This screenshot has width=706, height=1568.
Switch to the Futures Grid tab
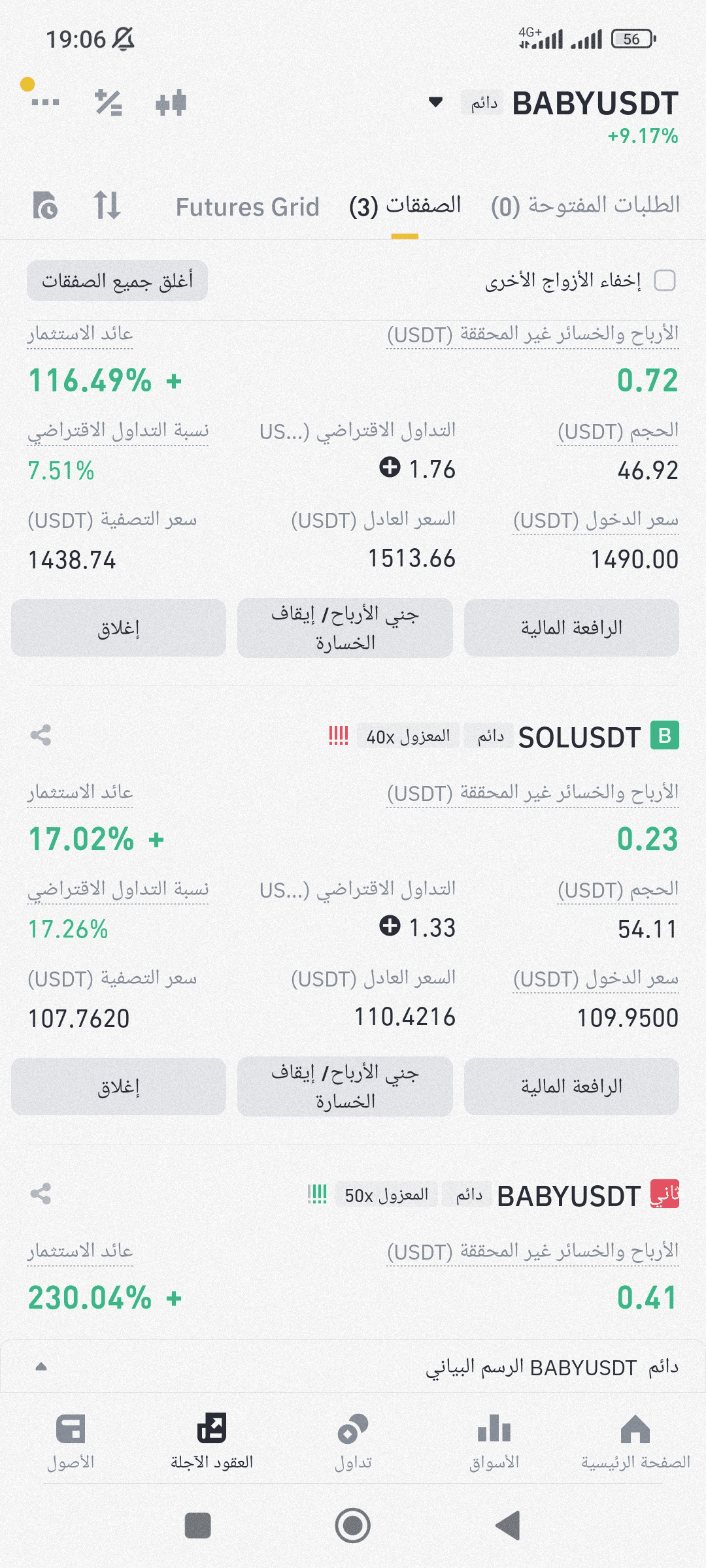[x=247, y=207]
